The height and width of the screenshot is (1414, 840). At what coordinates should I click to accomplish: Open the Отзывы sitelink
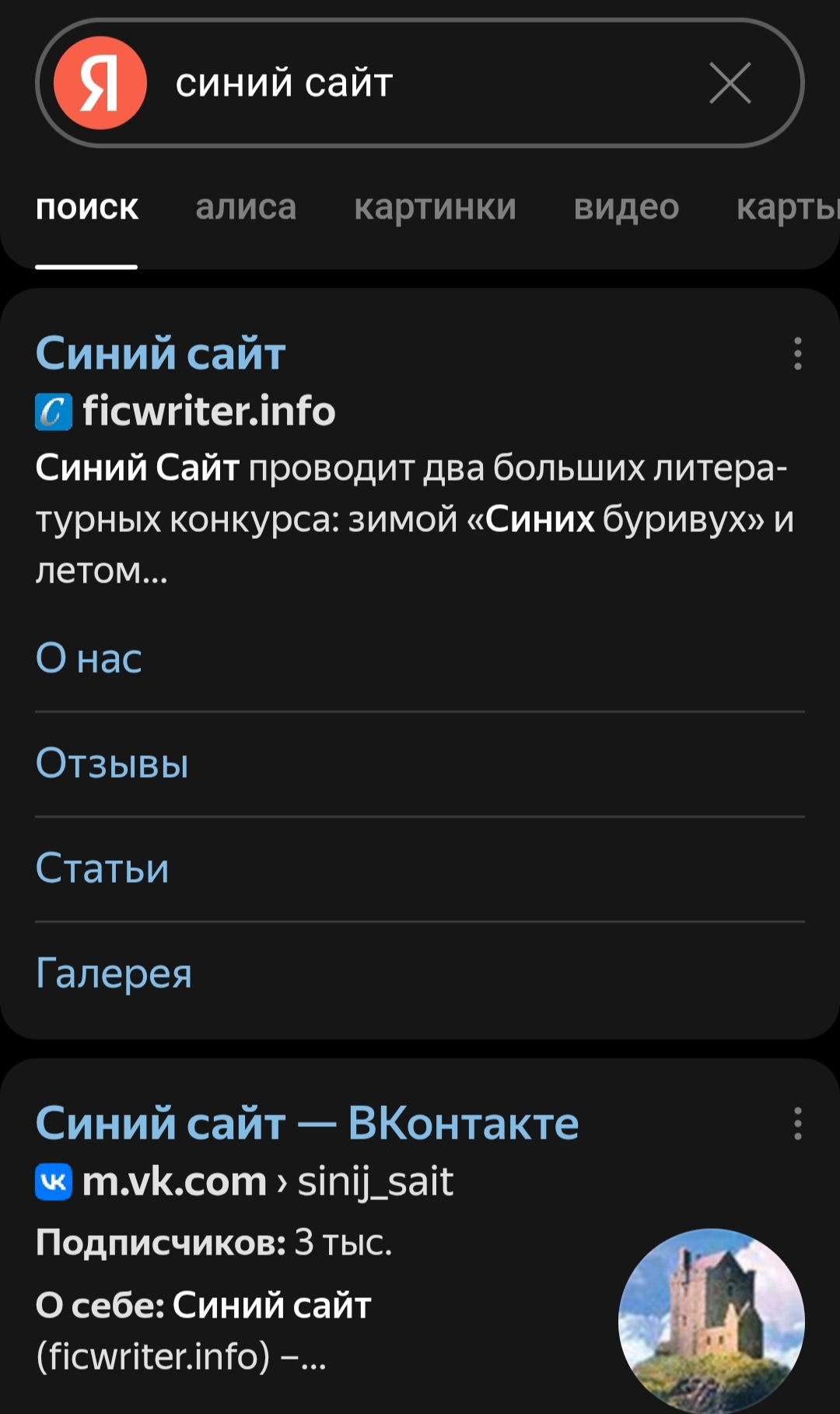pyautogui.click(x=112, y=764)
